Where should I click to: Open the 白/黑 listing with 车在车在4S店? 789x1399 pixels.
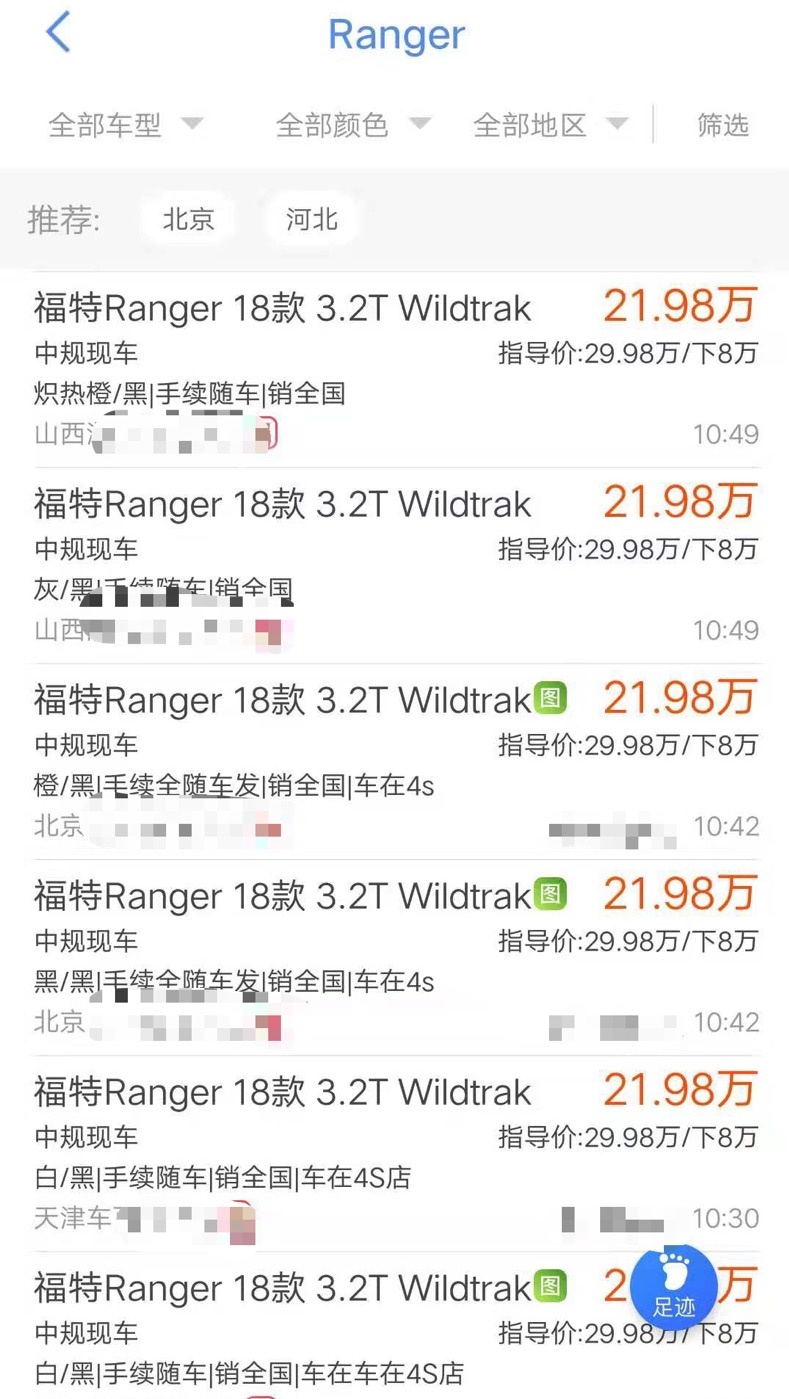click(x=394, y=1325)
